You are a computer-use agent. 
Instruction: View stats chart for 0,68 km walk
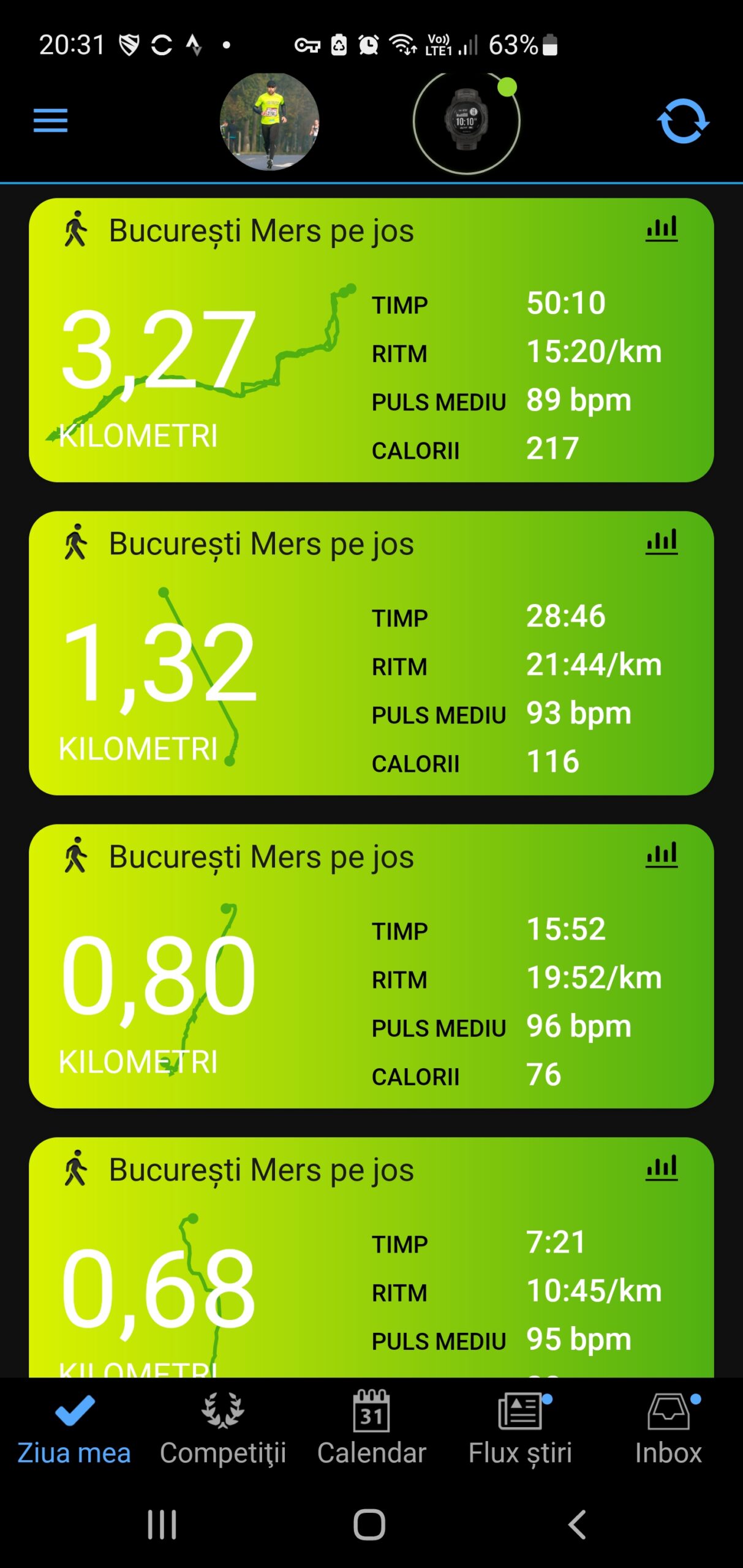[x=662, y=1168]
